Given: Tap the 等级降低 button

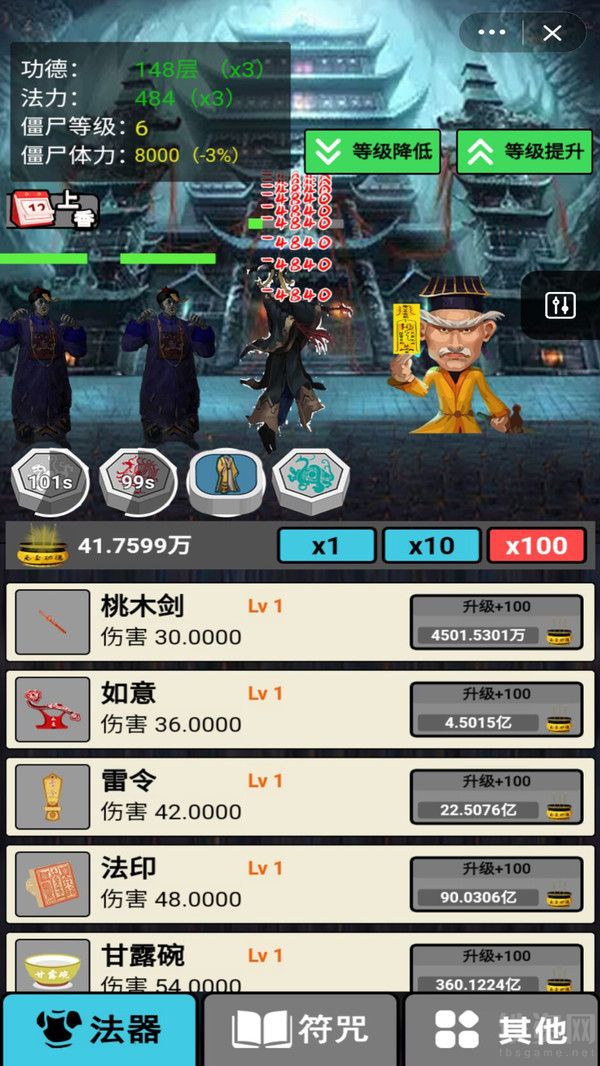Looking at the screenshot, I should pos(372,152).
